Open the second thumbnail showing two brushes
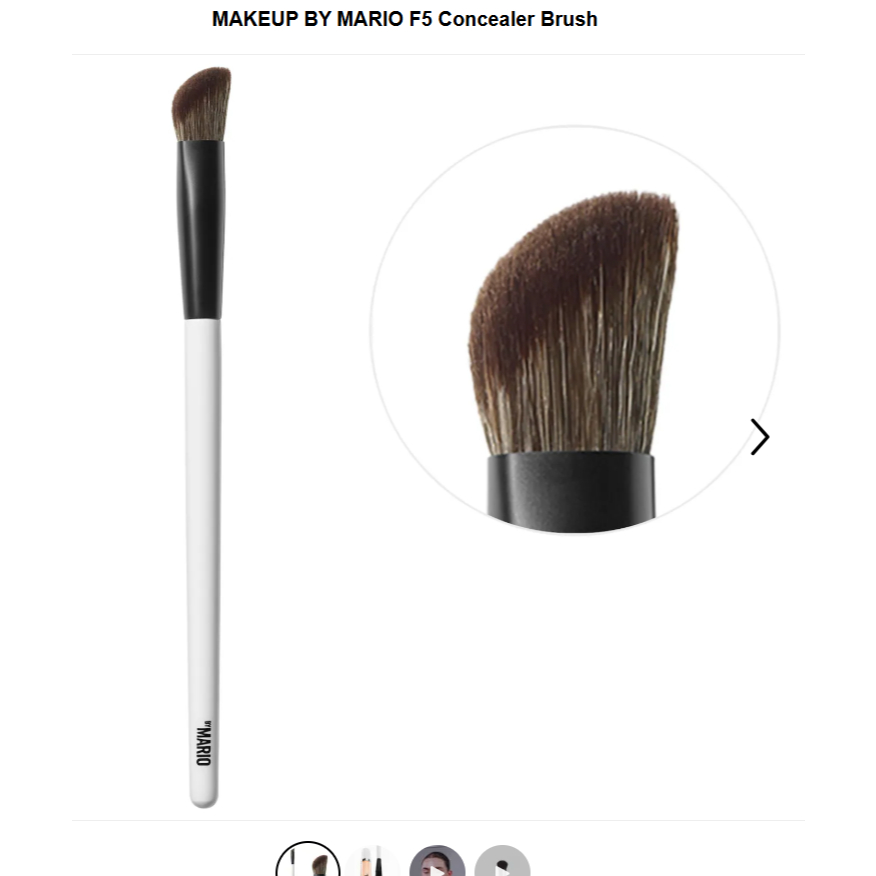 point(372,863)
